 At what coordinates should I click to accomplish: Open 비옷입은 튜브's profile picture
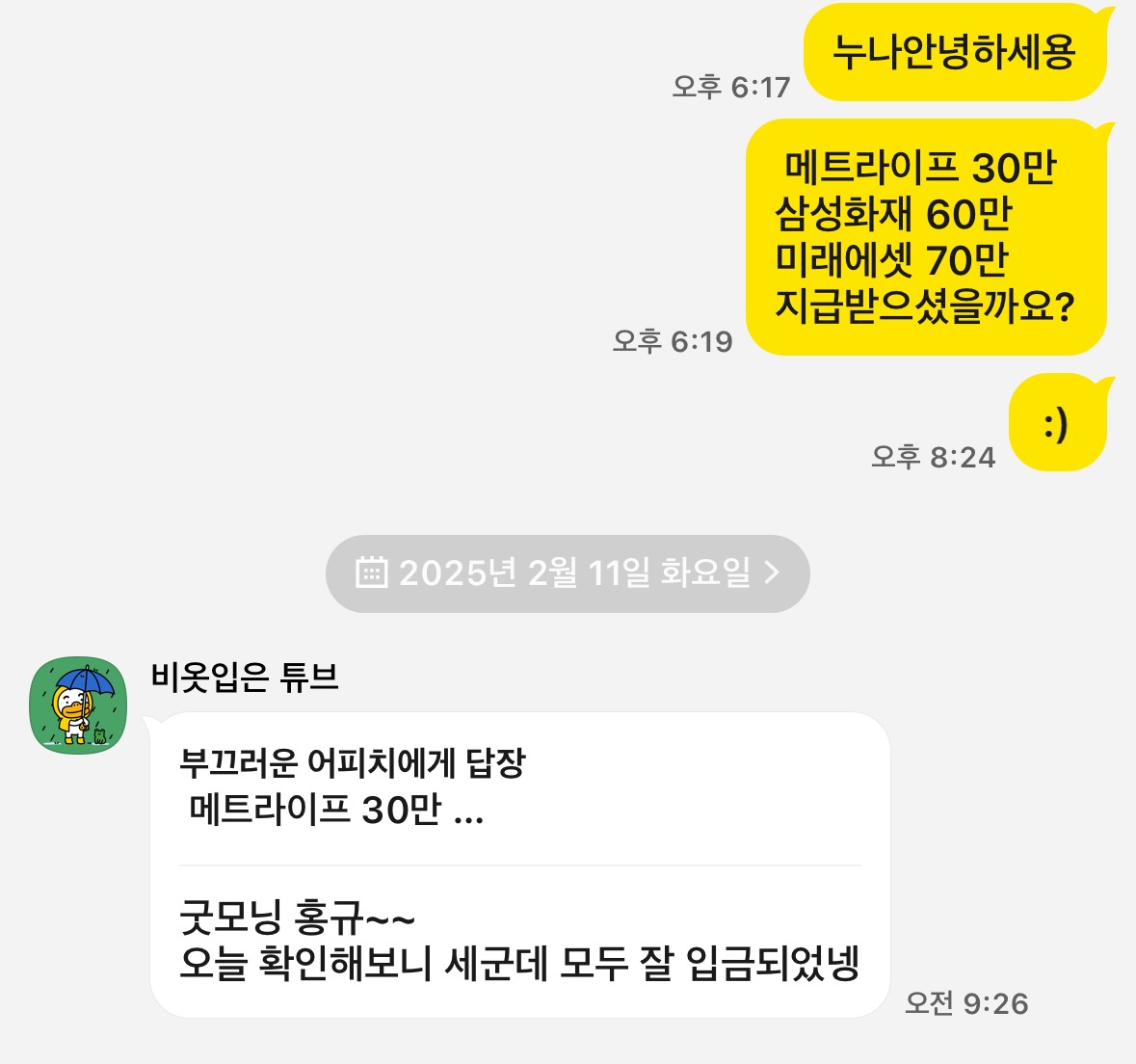click(78, 705)
